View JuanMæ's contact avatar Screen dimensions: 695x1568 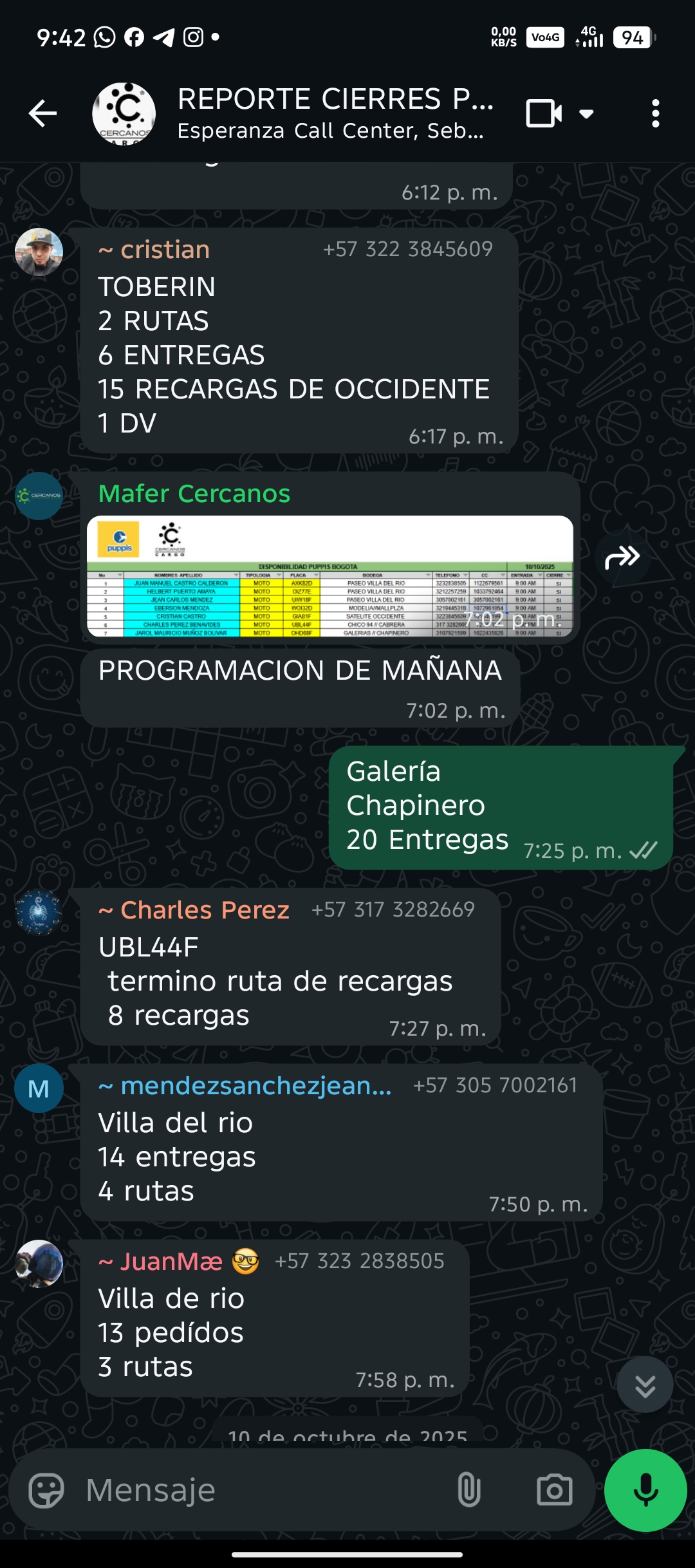(39, 1264)
